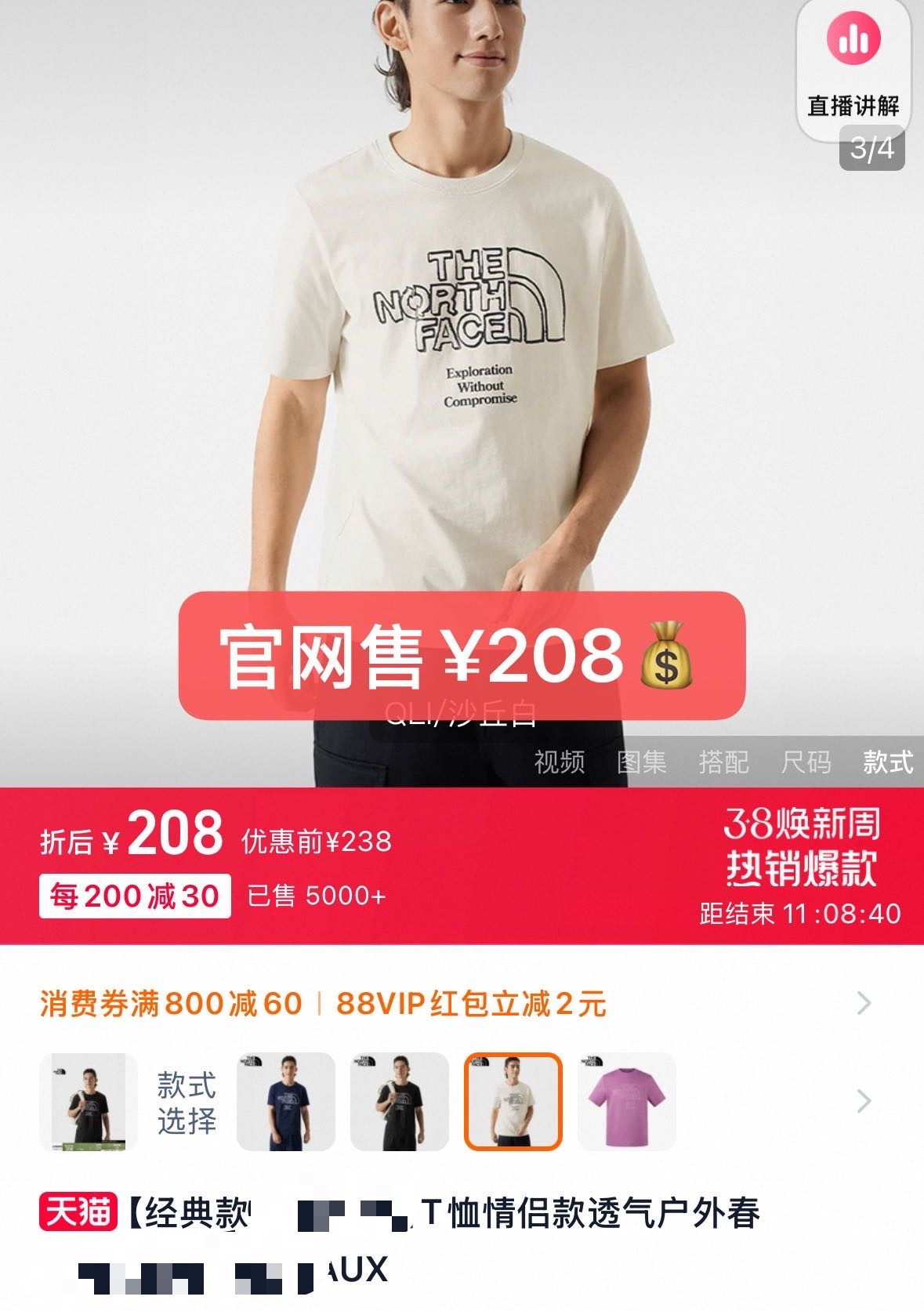Select the navy blue T-shirt style

[286, 1102]
